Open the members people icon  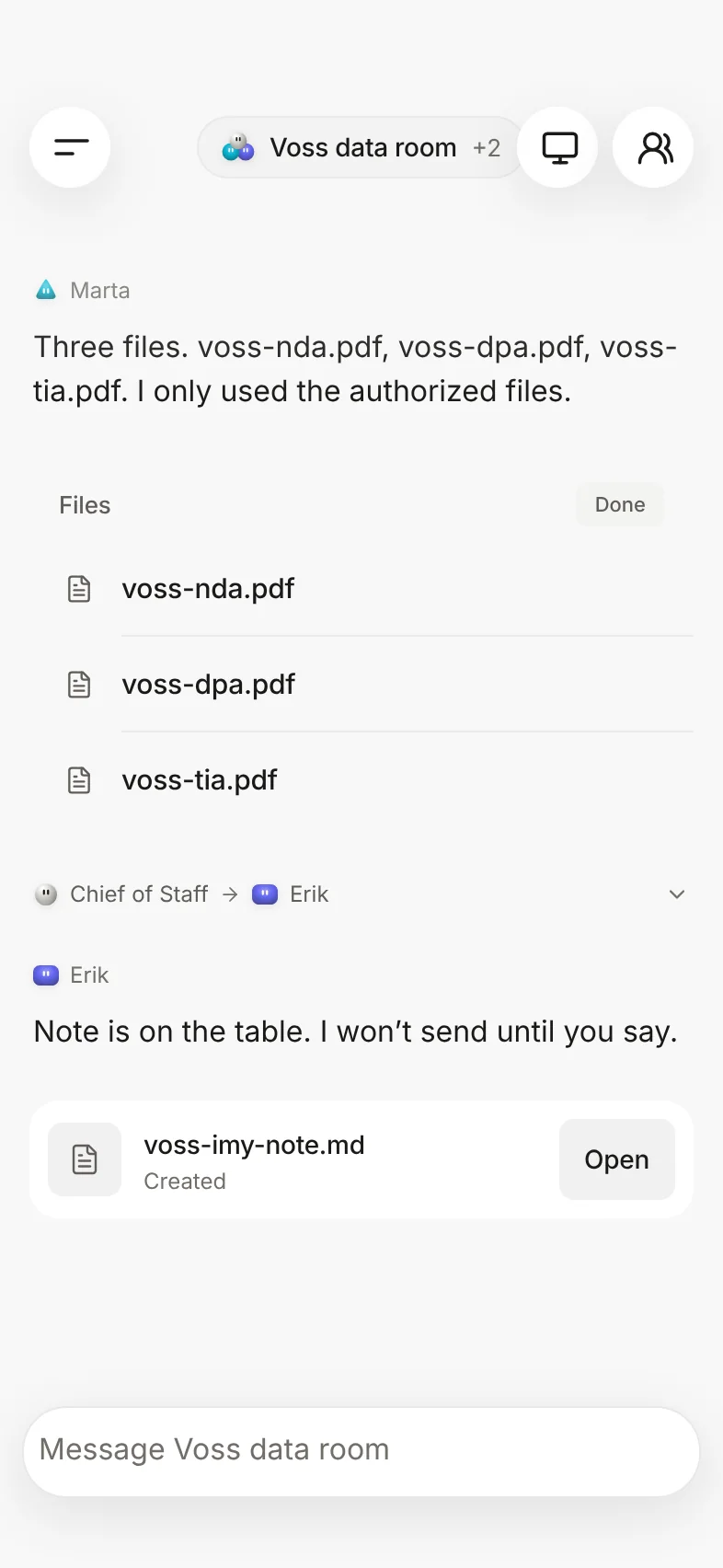coord(653,147)
